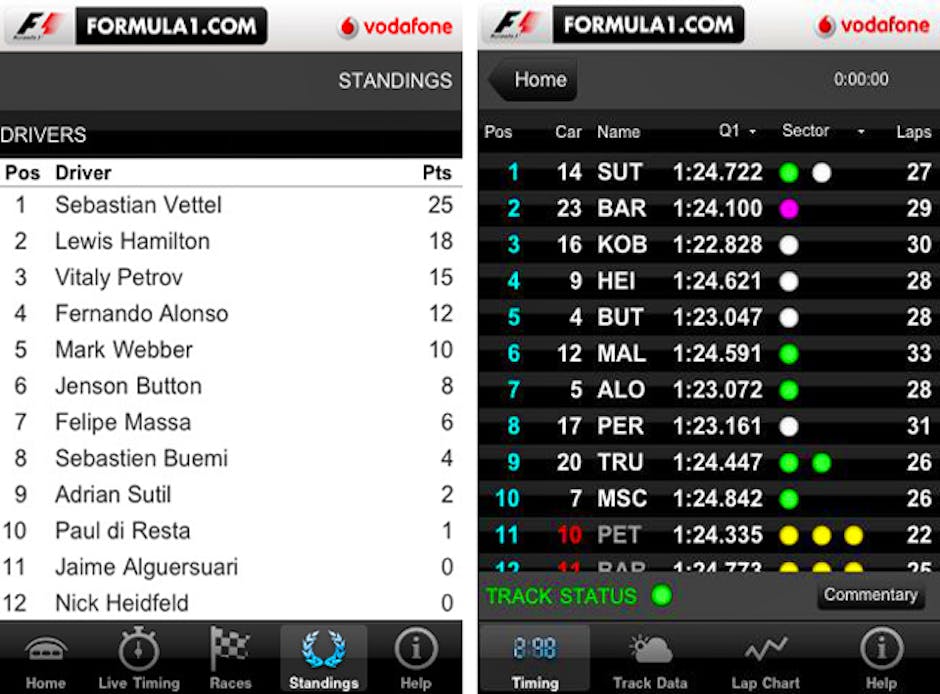Screen dimensions: 940x694
Task: Go back using the Home arrow button
Action: click(533, 80)
